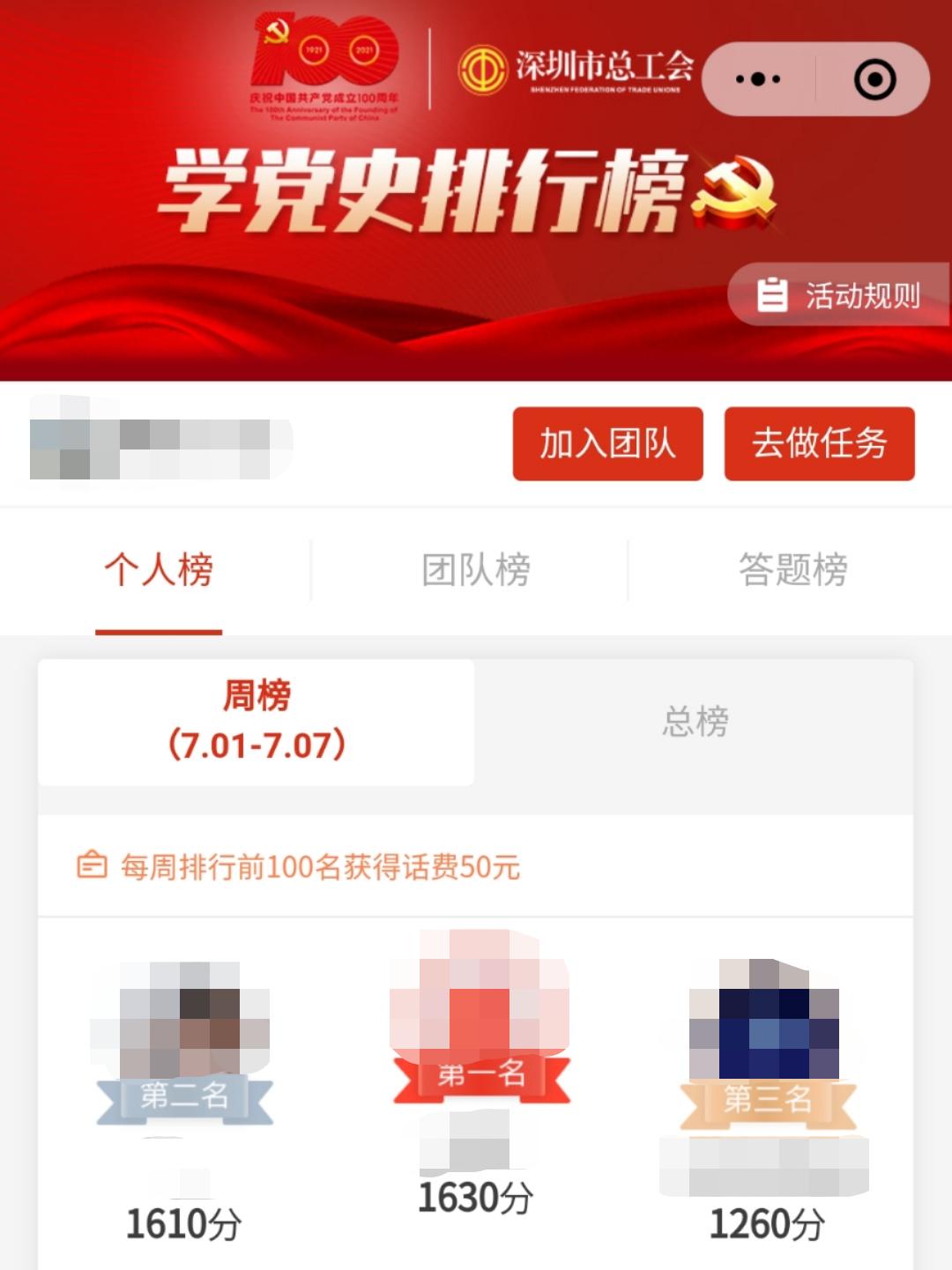
Task: Open the mini program more options menu
Action: pos(757,79)
